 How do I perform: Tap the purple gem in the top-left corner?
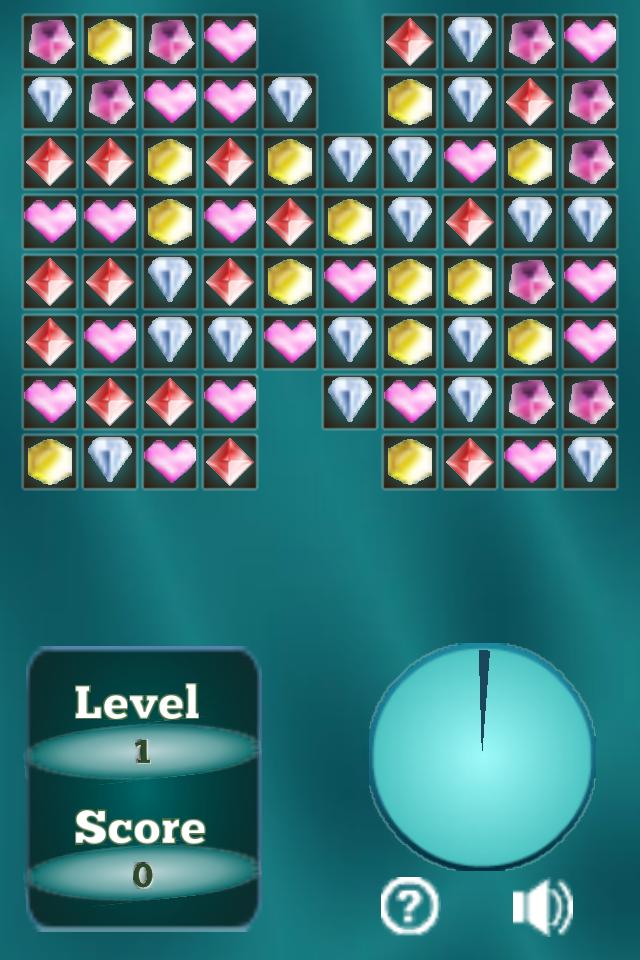click(x=50, y=42)
